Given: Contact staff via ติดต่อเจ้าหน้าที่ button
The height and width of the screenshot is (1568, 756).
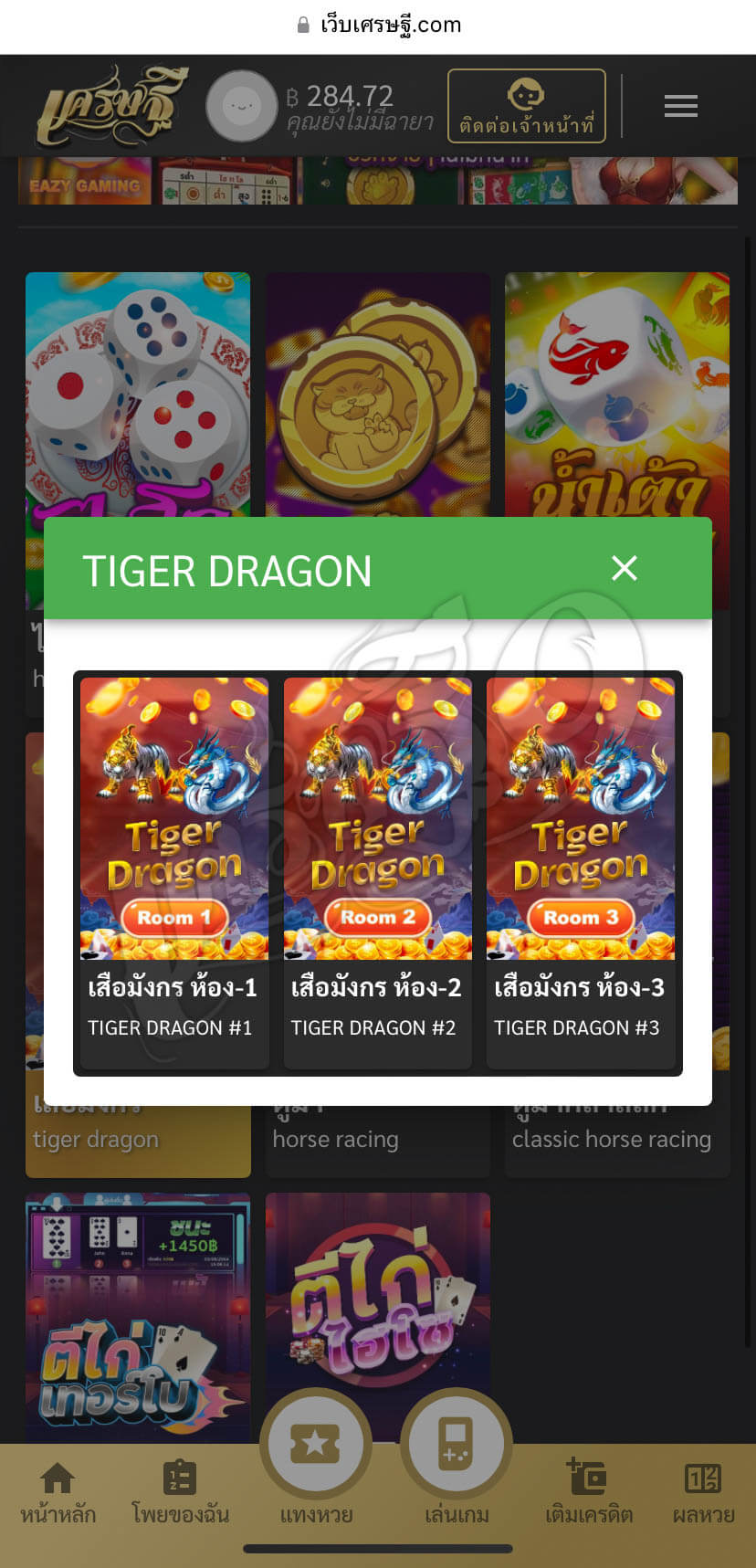Looking at the screenshot, I should (526, 106).
